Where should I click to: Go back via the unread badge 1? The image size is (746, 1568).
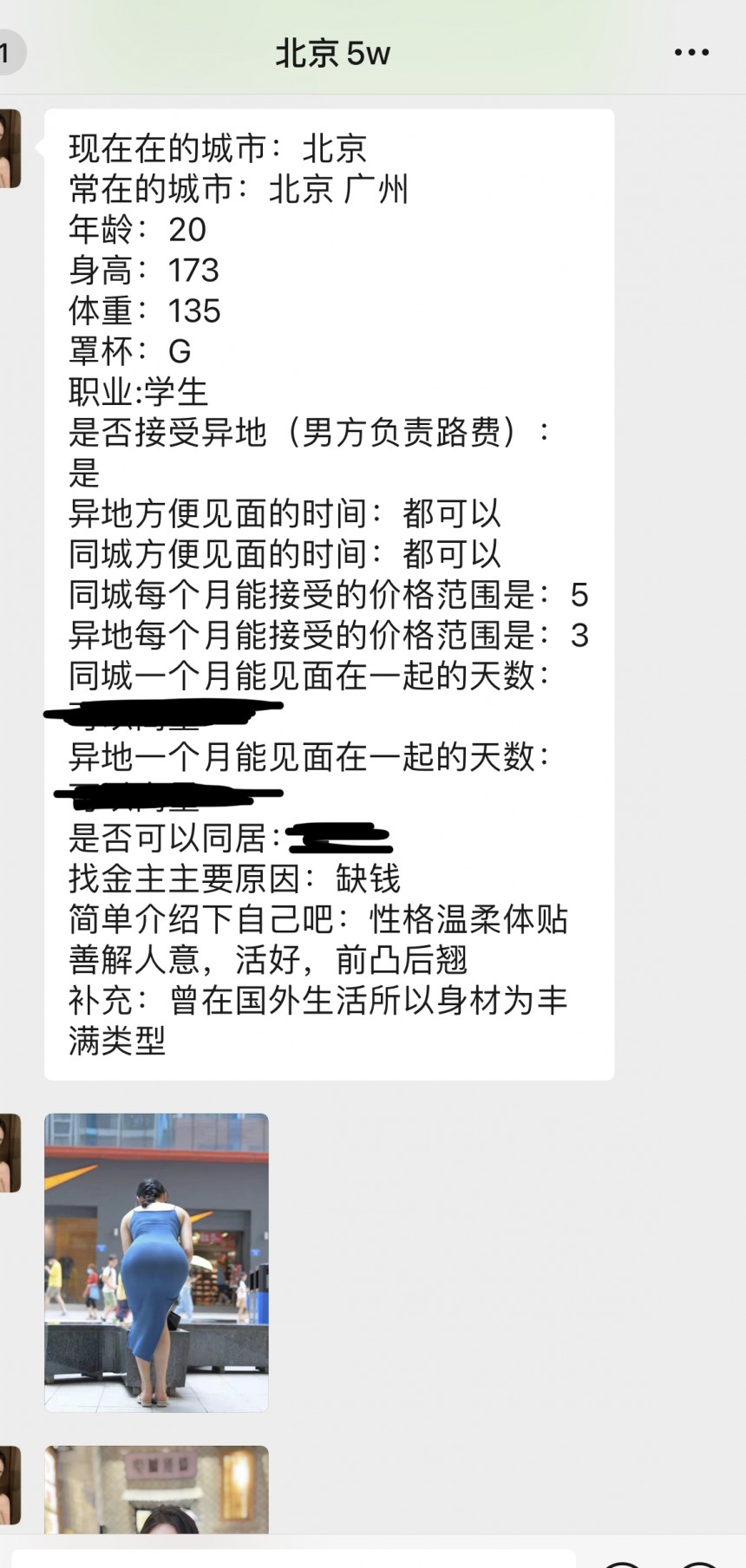pos(9,53)
